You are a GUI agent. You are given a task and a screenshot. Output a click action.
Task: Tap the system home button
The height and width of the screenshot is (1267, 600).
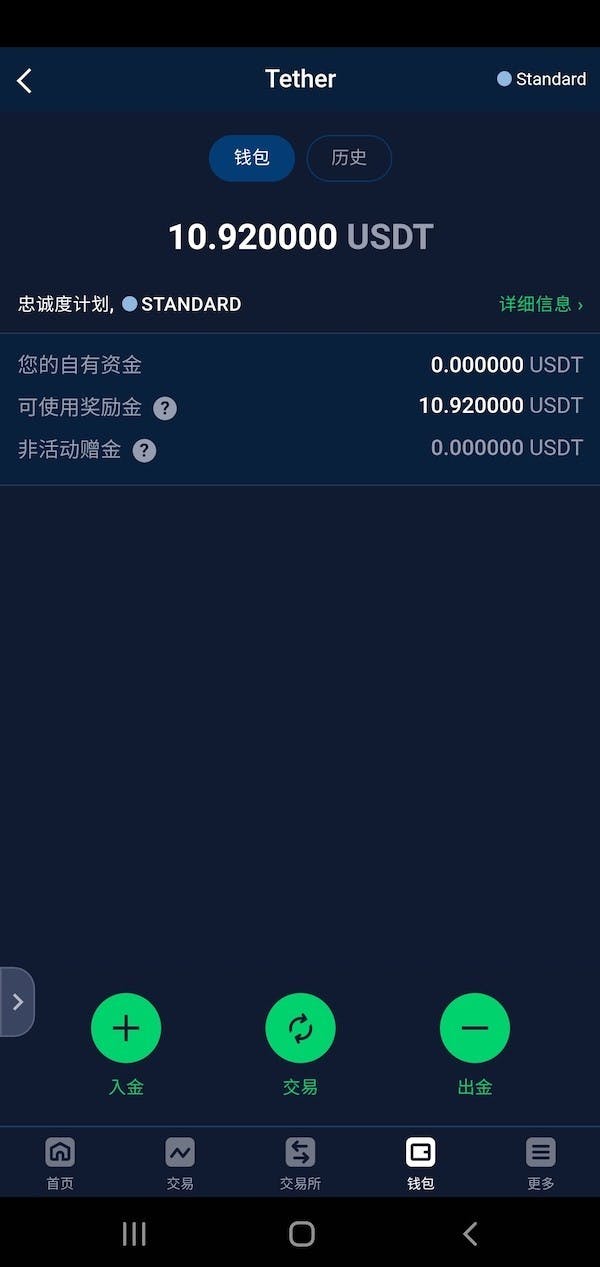coord(301,1233)
